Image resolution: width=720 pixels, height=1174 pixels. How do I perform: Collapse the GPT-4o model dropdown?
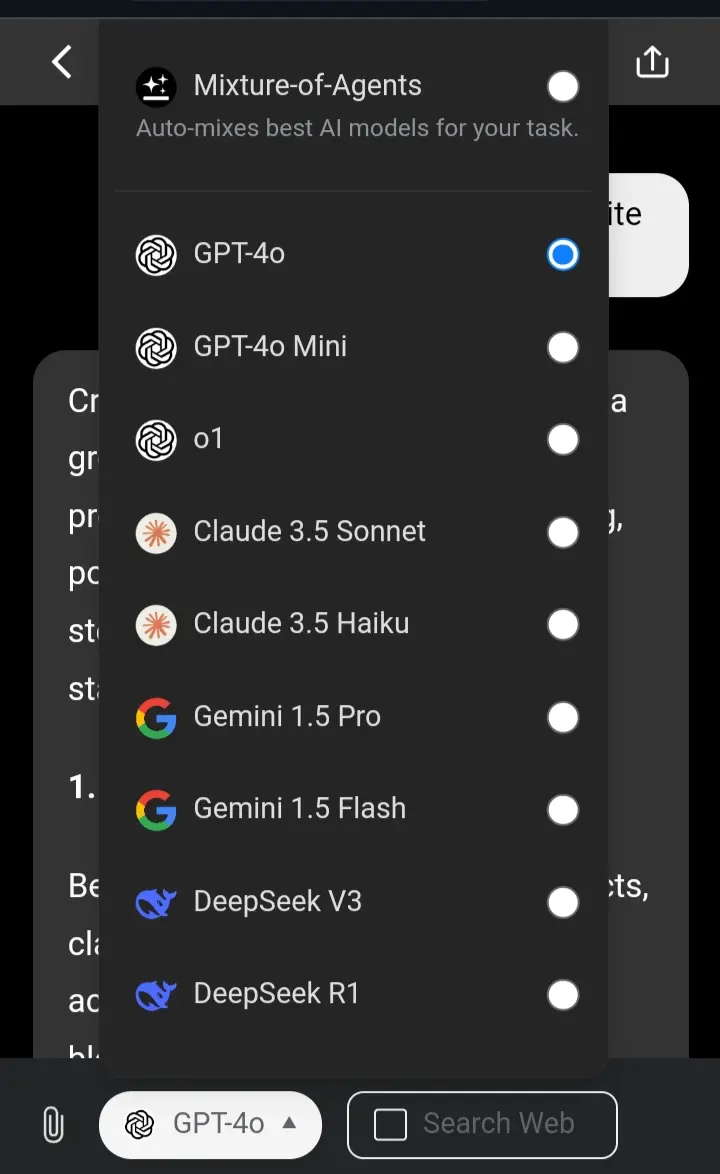(x=210, y=1125)
